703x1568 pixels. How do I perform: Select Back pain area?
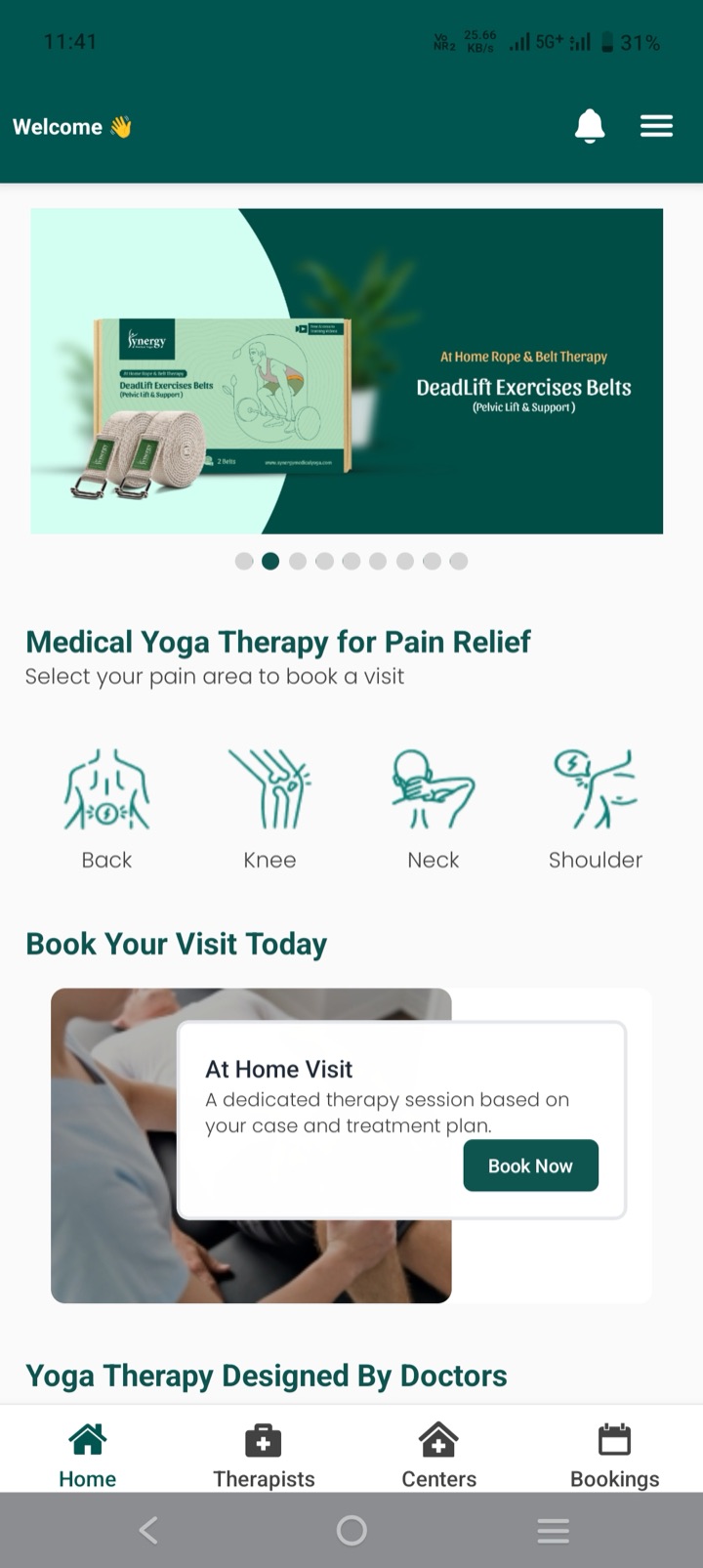pos(106,809)
